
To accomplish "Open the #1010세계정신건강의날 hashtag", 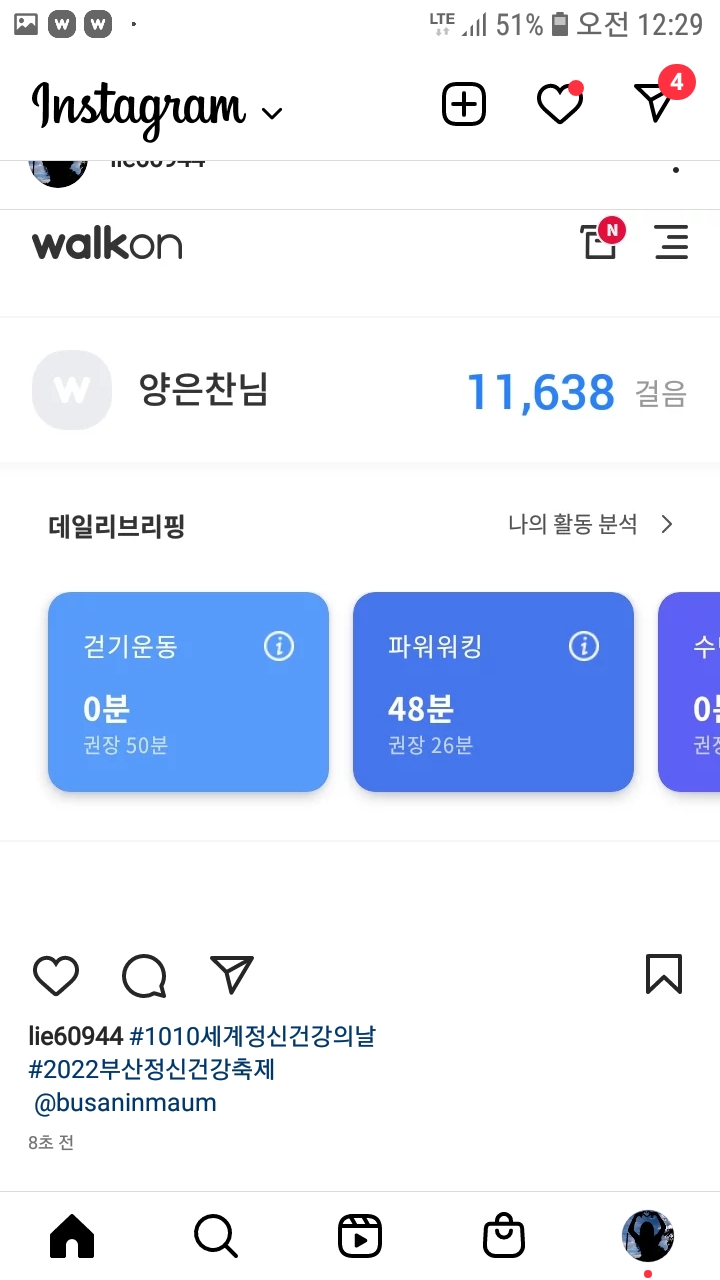I will click(252, 1036).
